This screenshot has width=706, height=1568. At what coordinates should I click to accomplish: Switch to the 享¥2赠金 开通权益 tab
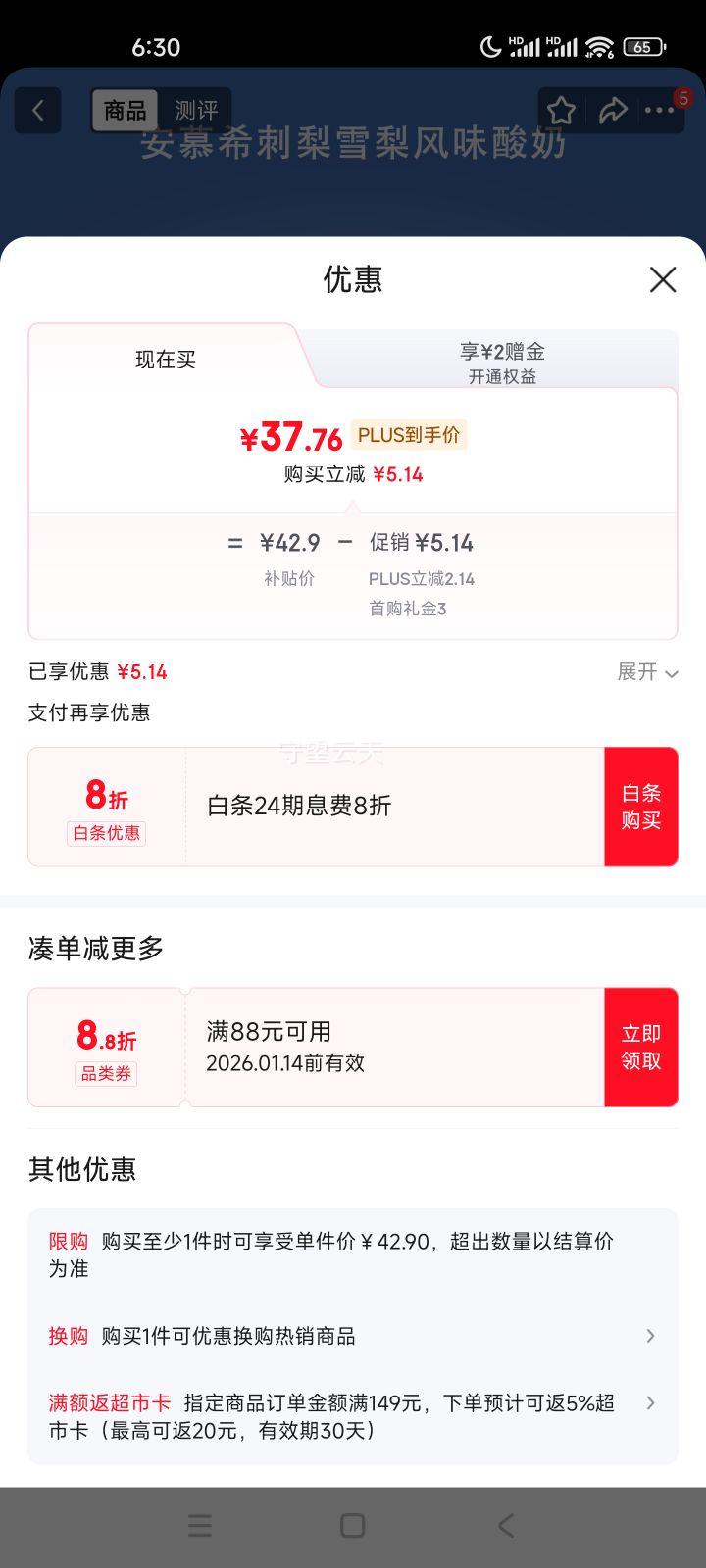pos(502,363)
